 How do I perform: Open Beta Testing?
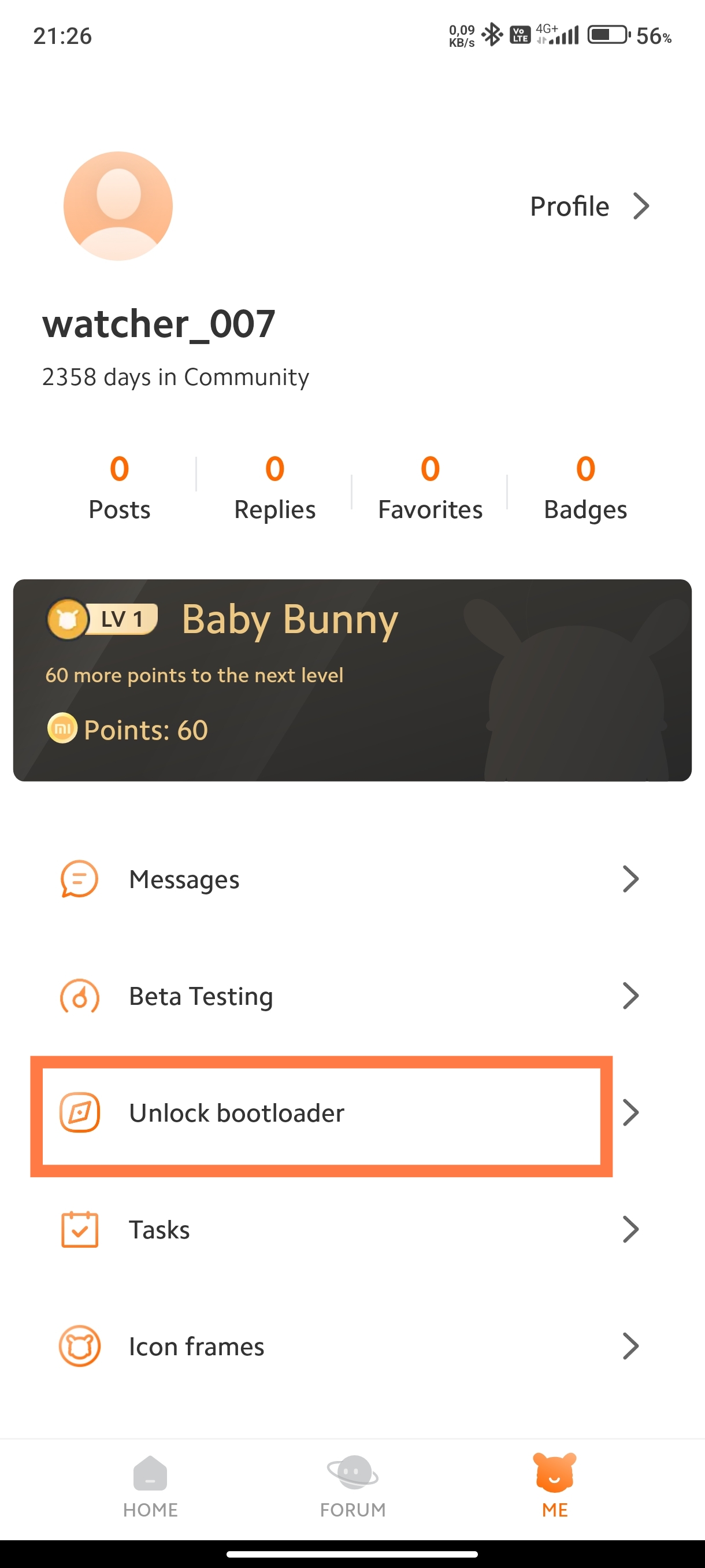352,996
